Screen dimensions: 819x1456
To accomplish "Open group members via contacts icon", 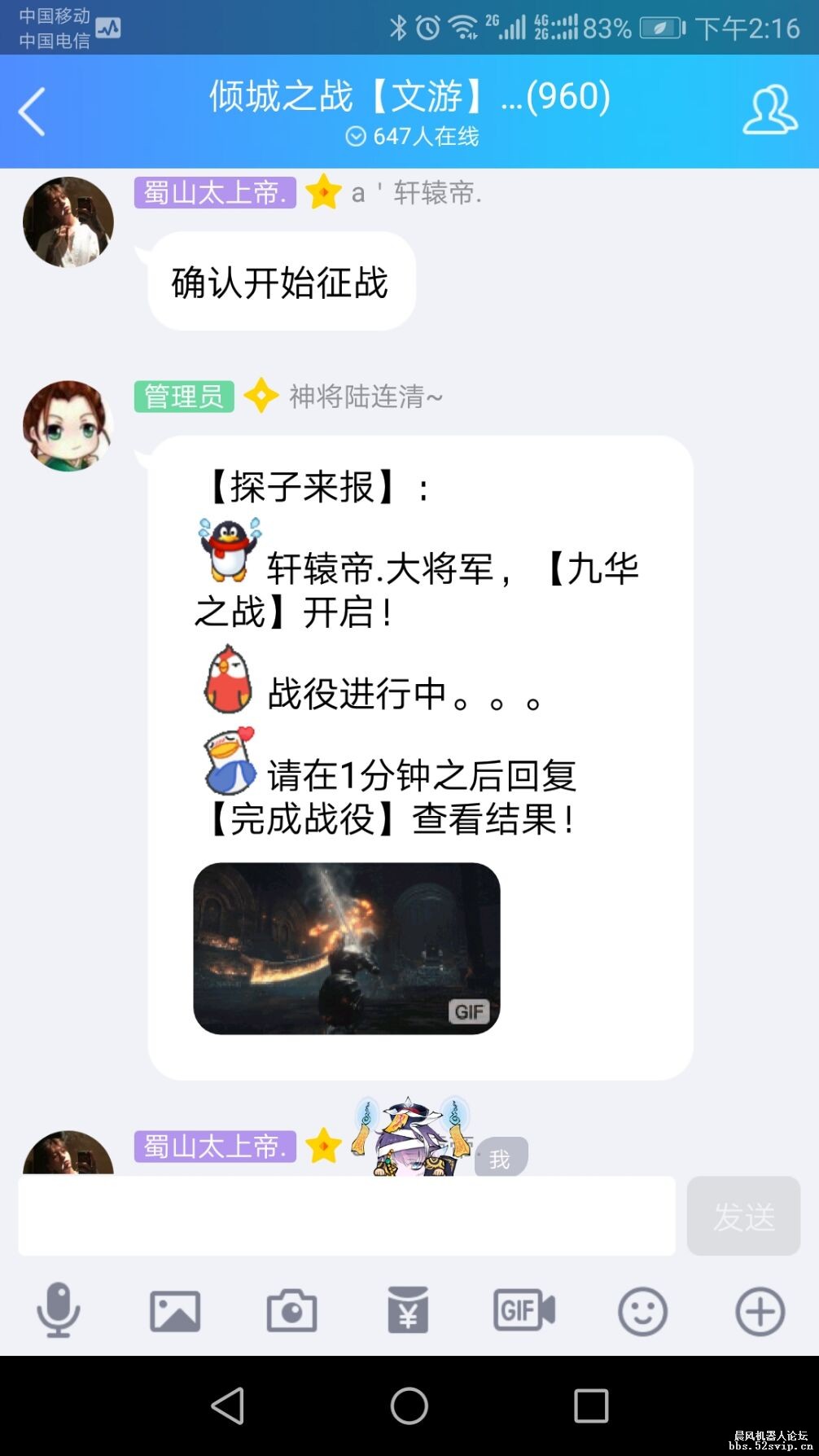I will click(x=769, y=107).
